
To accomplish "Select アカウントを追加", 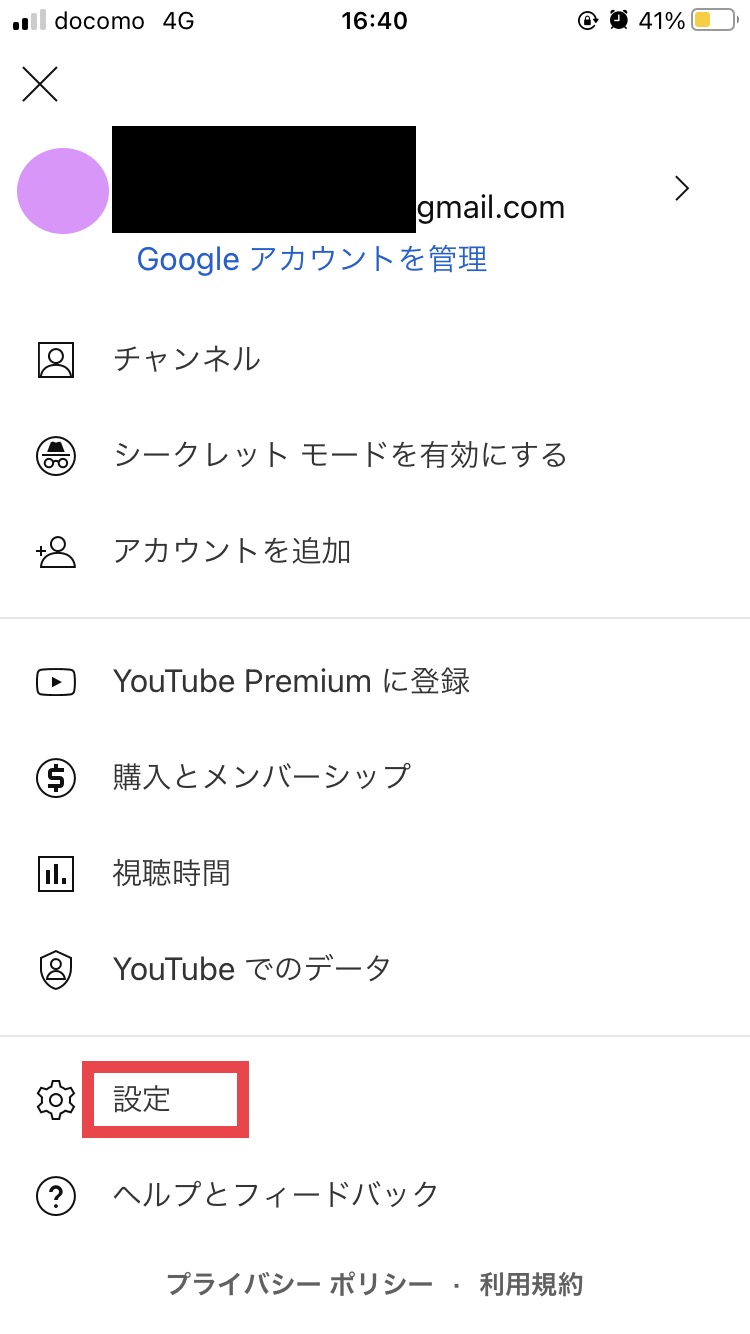I will pos(375,551).
